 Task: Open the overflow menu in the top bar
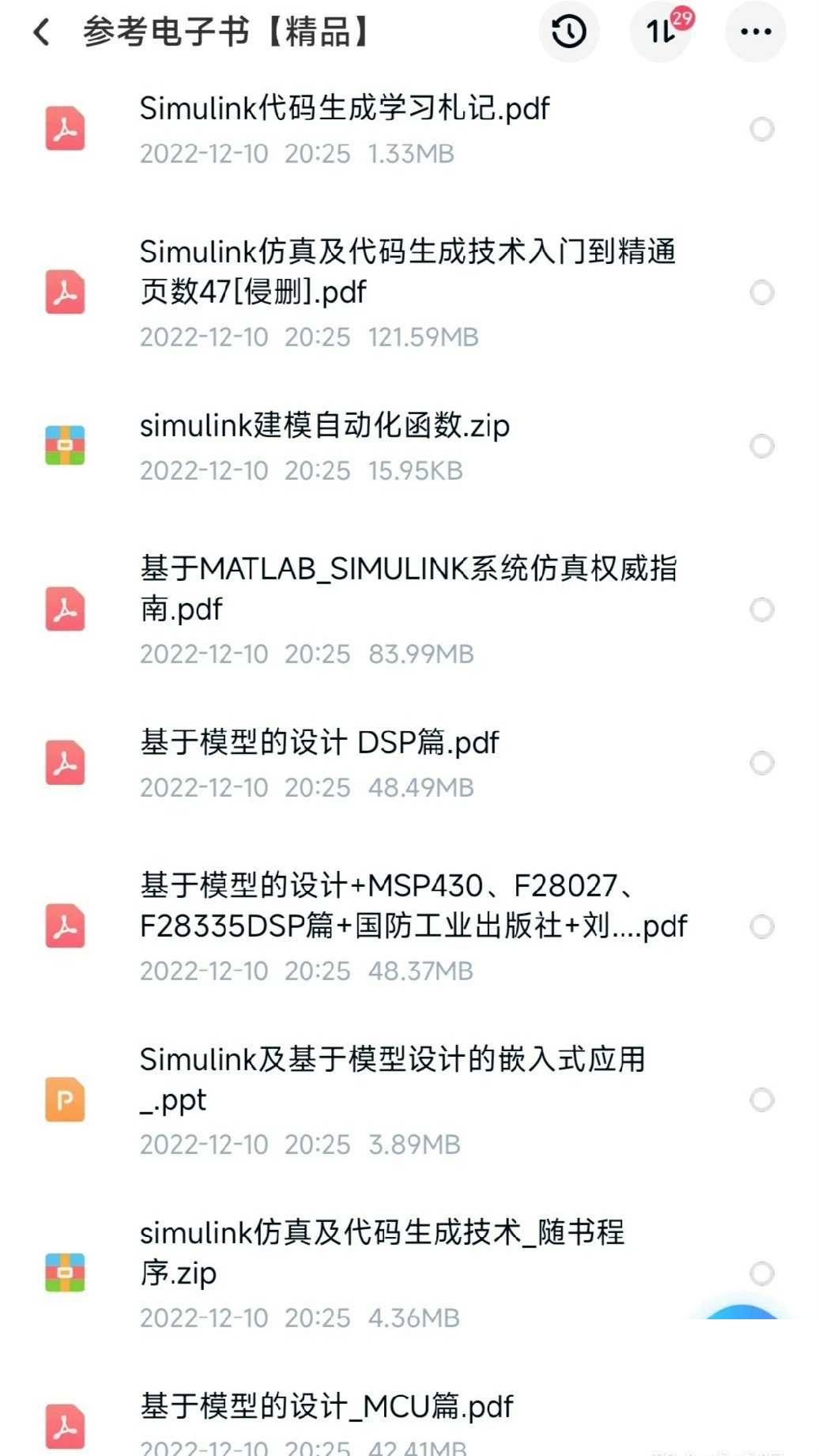coord(754,32)
